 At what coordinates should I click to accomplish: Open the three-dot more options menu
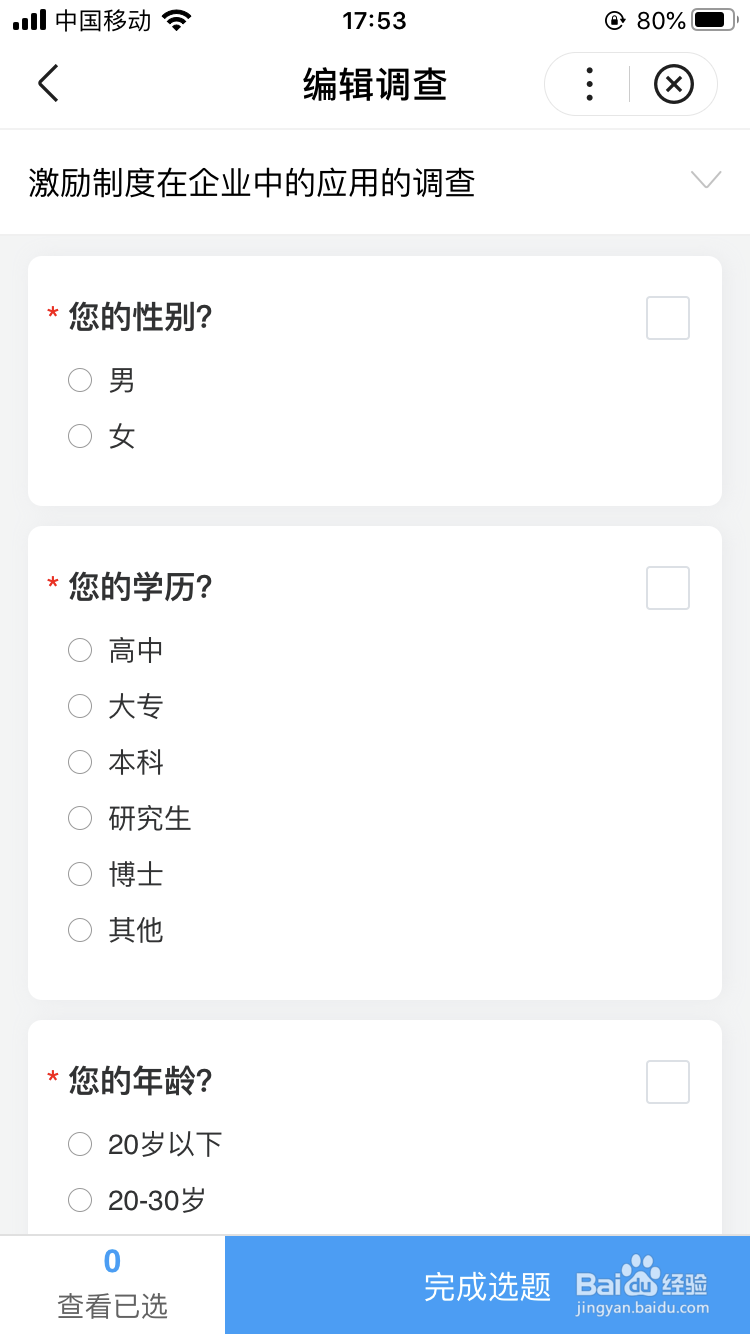coord(589,84)
